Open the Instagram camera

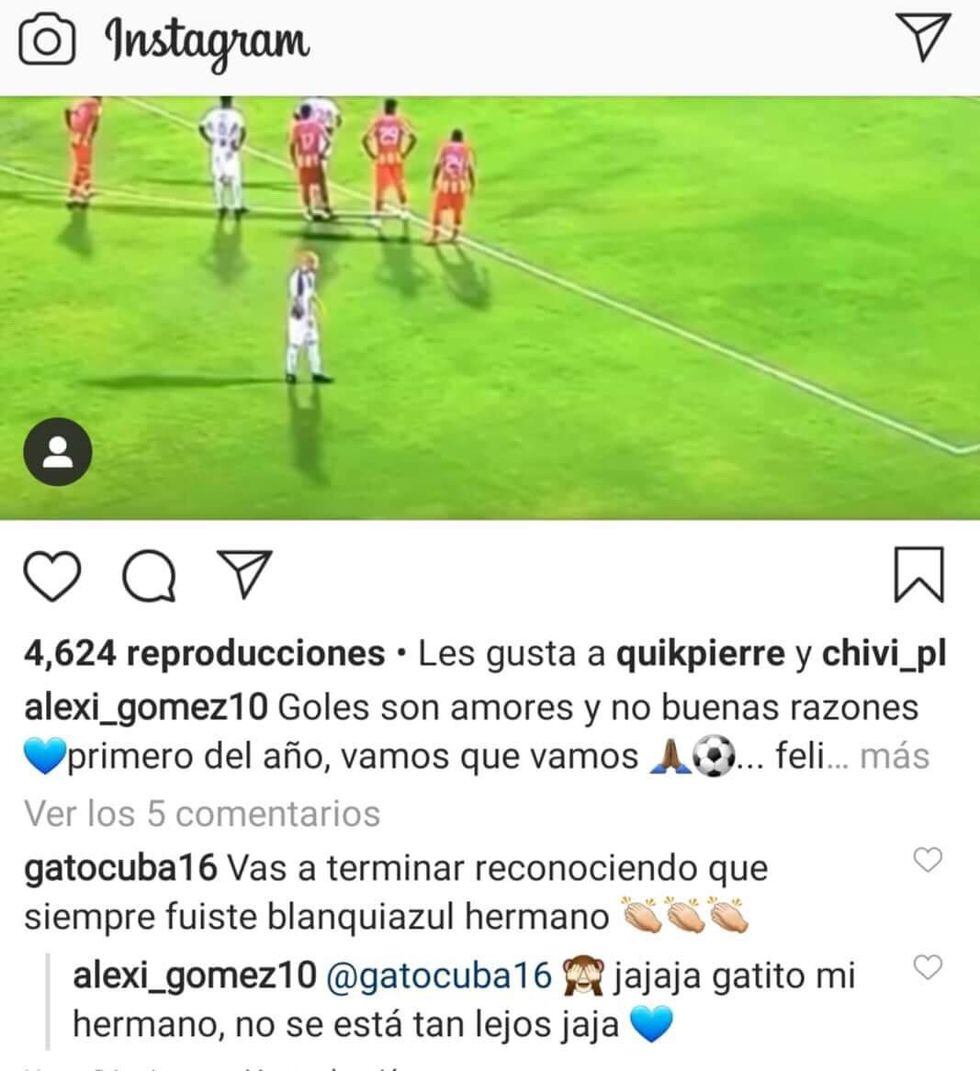coord(47,41)
